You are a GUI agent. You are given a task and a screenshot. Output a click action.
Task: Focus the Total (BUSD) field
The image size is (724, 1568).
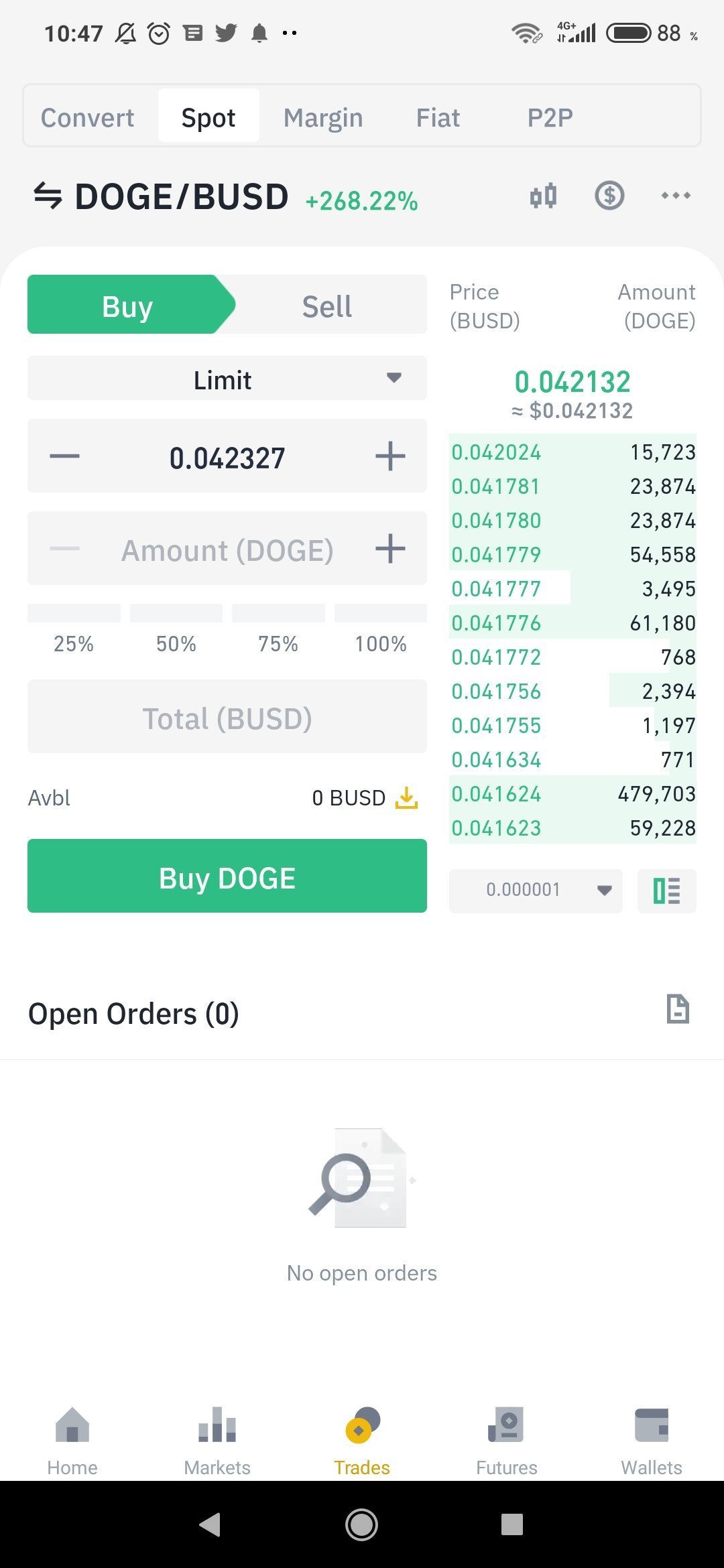tap(227, 718)
